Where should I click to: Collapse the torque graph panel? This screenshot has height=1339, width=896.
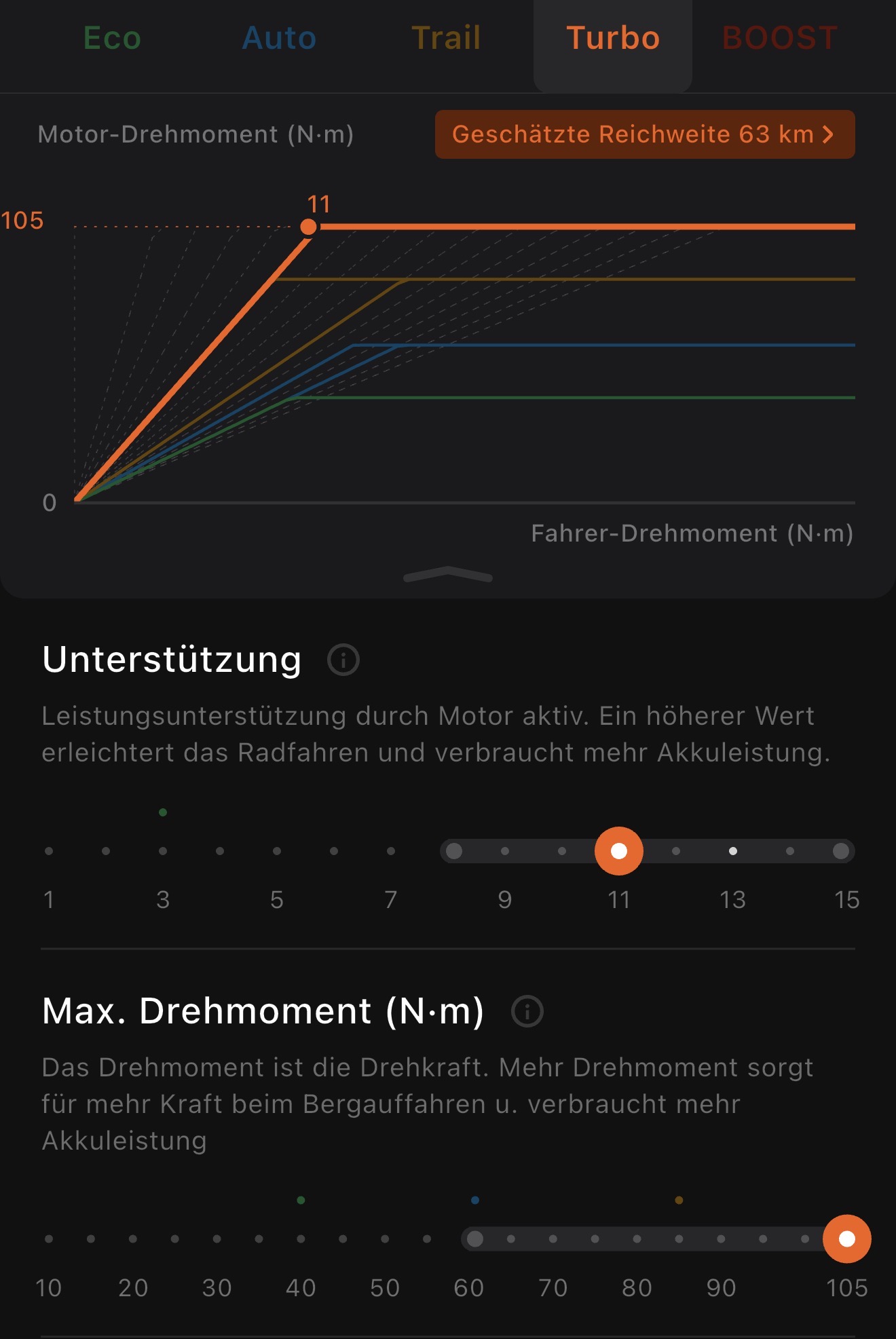coord(447,575)
